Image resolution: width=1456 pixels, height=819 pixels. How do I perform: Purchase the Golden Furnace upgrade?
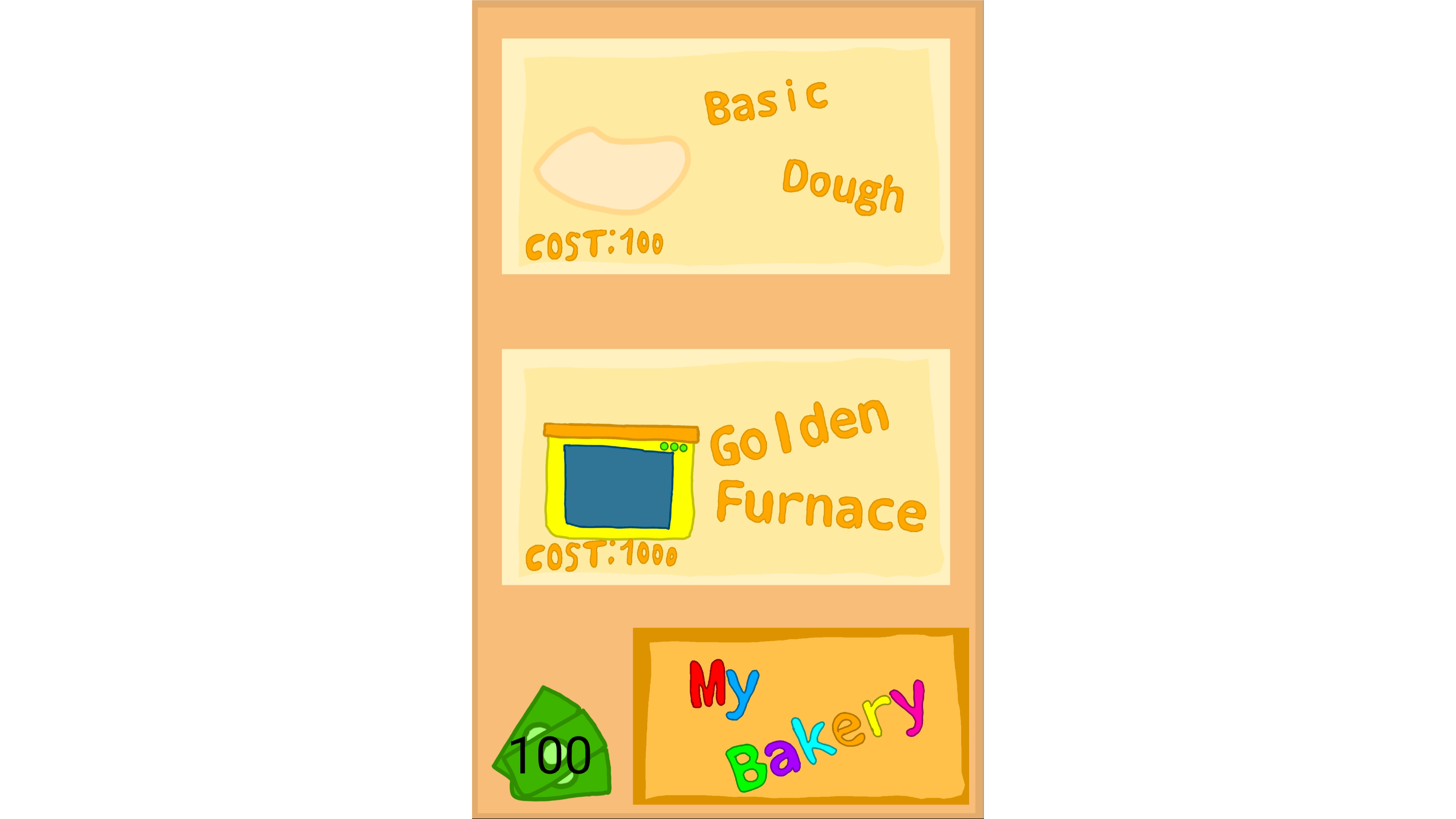pyautogui.click(x=726, y=467)
